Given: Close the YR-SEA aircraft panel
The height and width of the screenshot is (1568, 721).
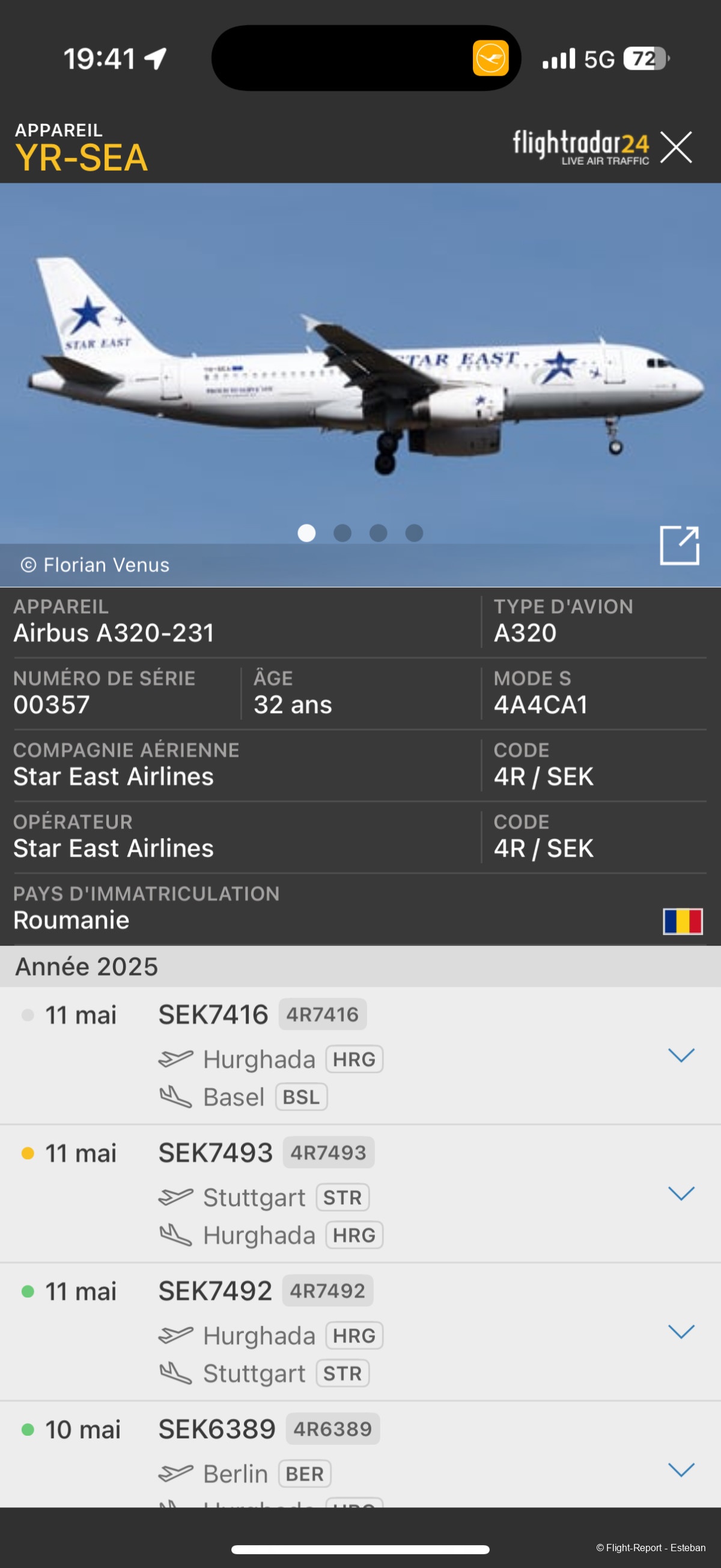Looking at the screenshot, I should pyautogui.click(x=676, y=147).
